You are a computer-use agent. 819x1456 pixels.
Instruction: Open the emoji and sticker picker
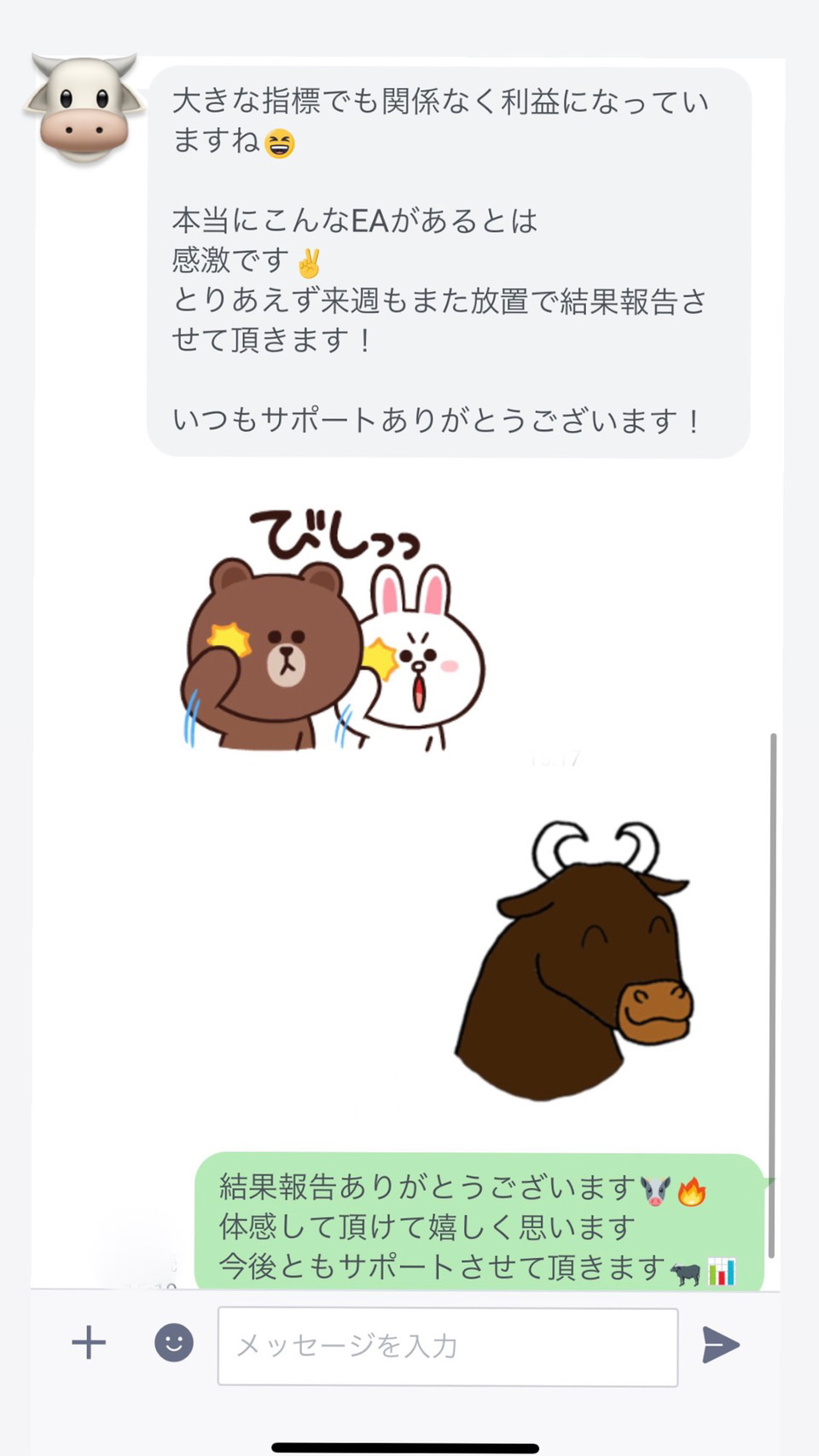point(174,1342)
